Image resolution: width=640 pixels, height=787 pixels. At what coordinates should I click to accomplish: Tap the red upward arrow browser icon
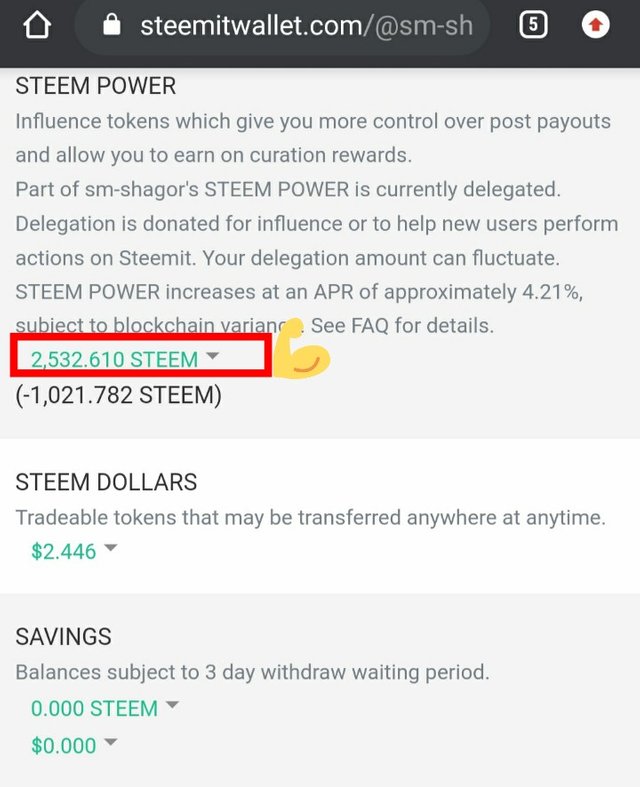[596, 26]
